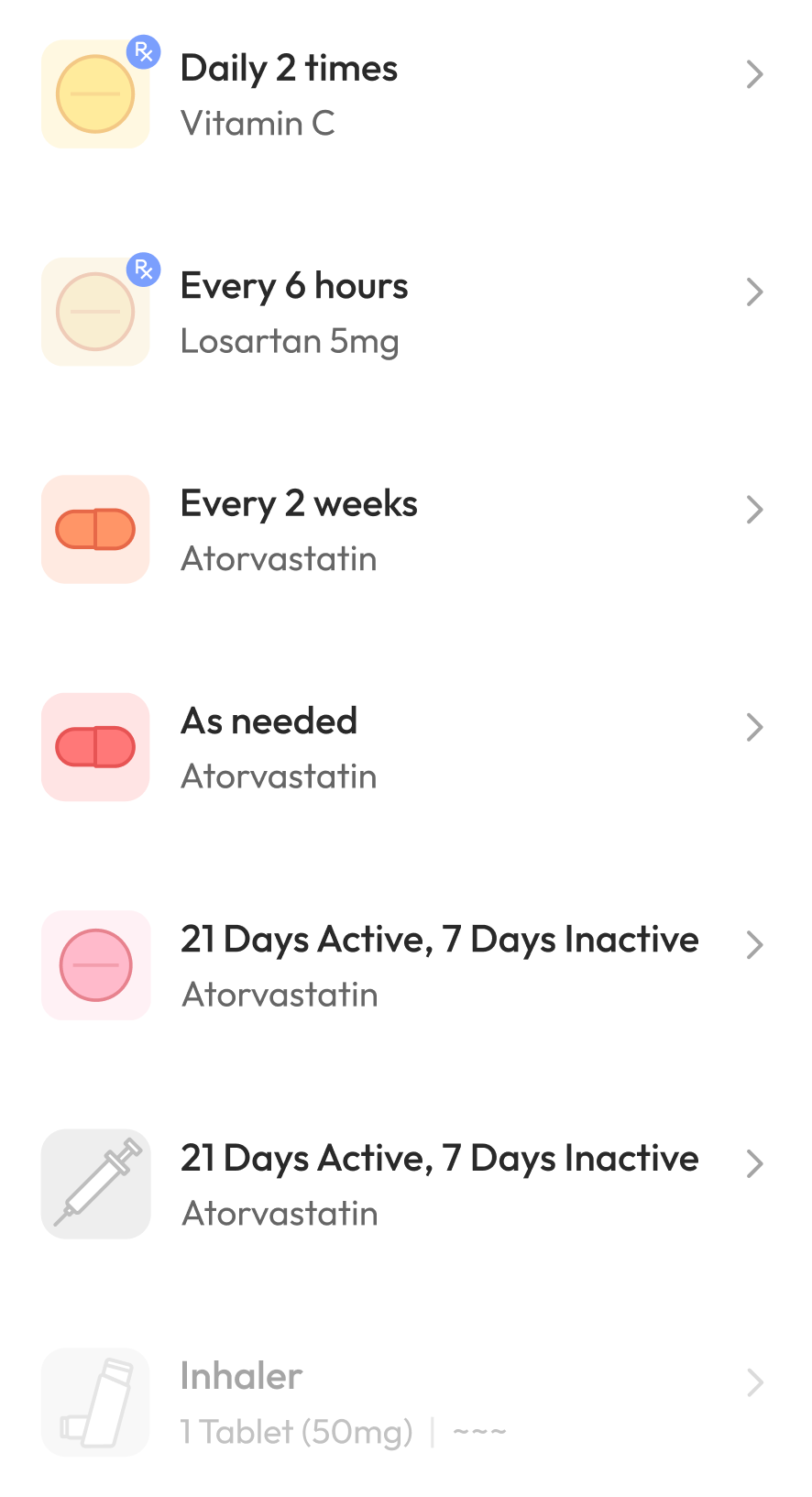Select the yellow Vitamin C pill icon
The width and height of the screenshot is (812, 1497).
[x=94, y=94]
